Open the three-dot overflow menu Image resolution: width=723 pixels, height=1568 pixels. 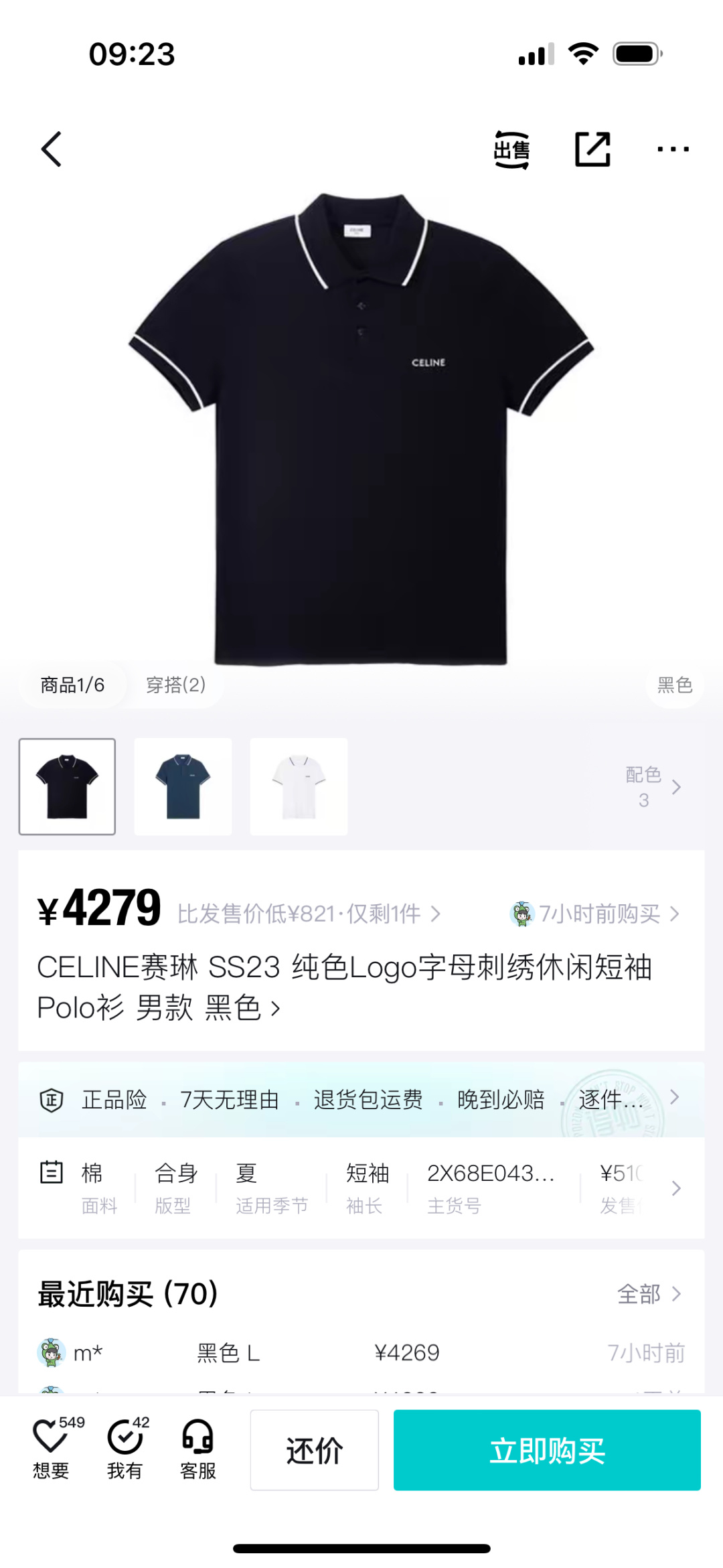(x=673, y=149)
